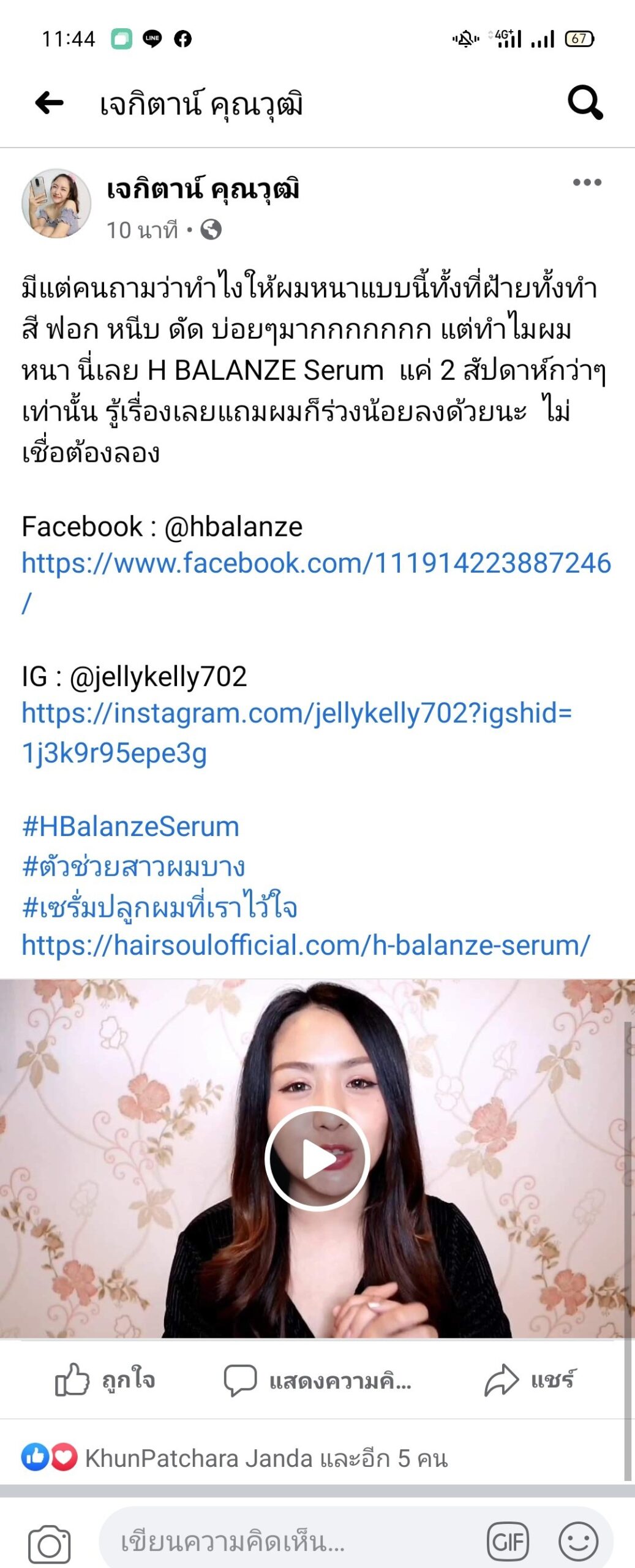Share the post with แชร์ button

(529, 1380)
